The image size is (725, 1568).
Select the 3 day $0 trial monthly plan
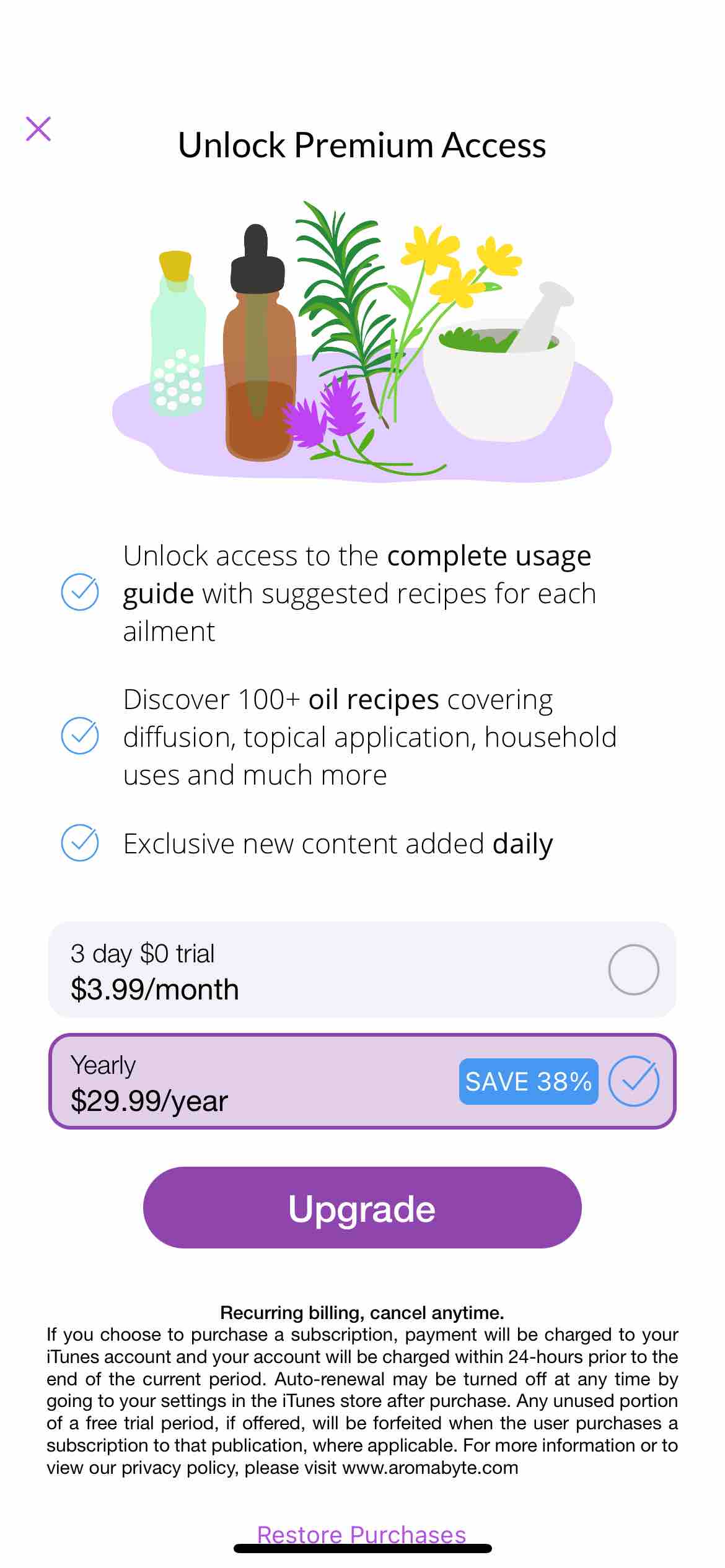[362, 970]
